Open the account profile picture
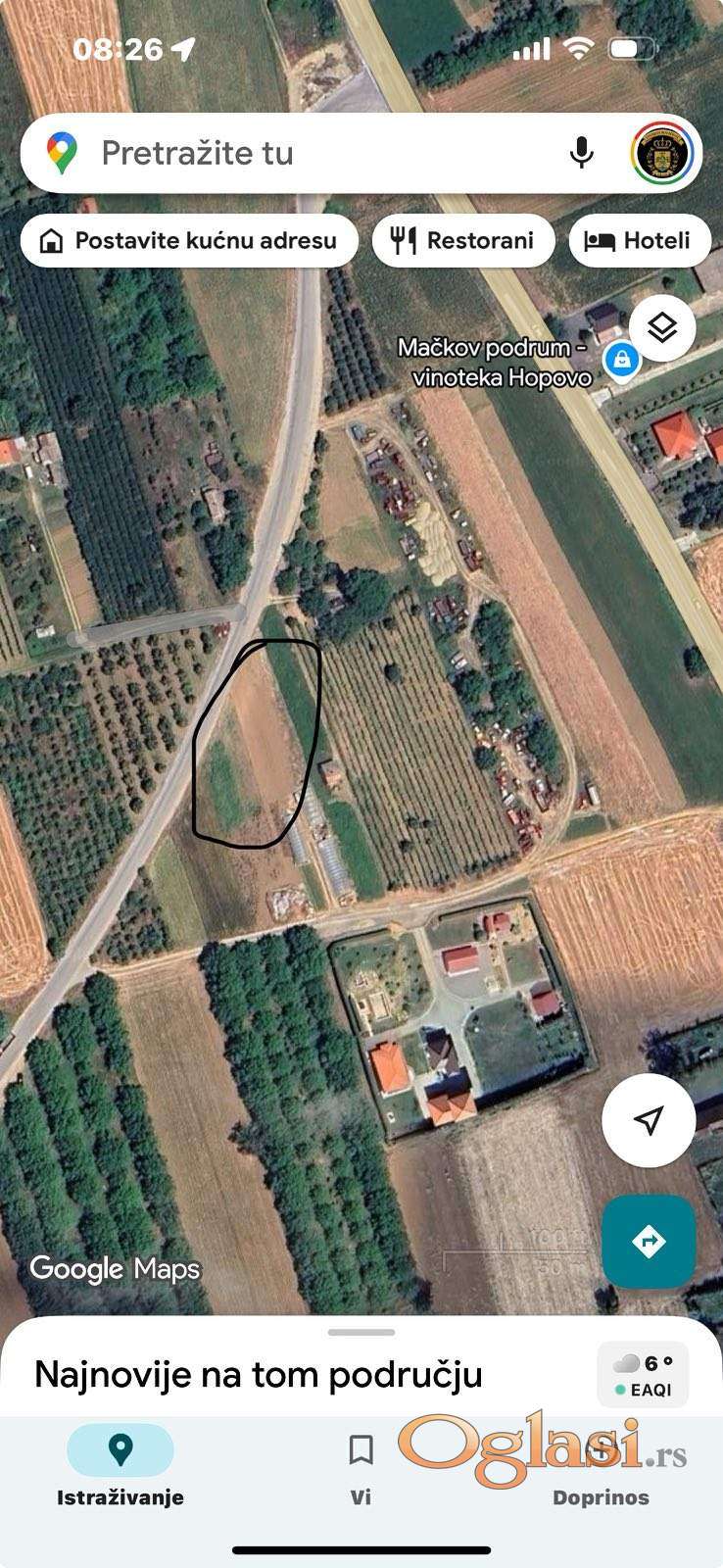The width and height of the screenshot is (723, 1568). (x=662, y=153)
